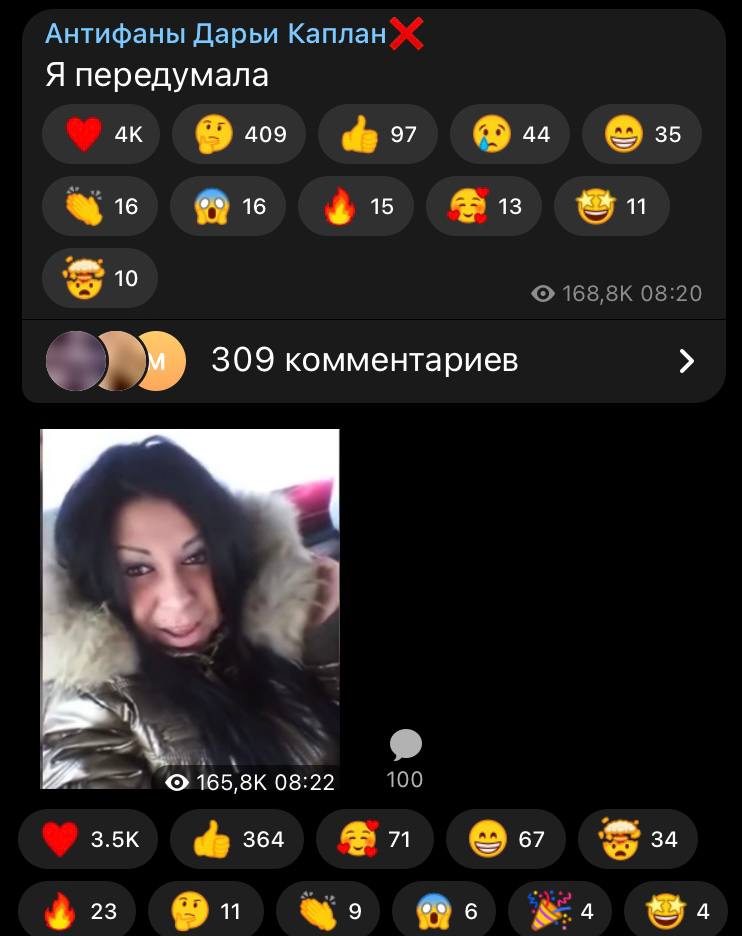Select the crying face reaction with 44
The image size is (742, 936).
click(x=509, y=134)
